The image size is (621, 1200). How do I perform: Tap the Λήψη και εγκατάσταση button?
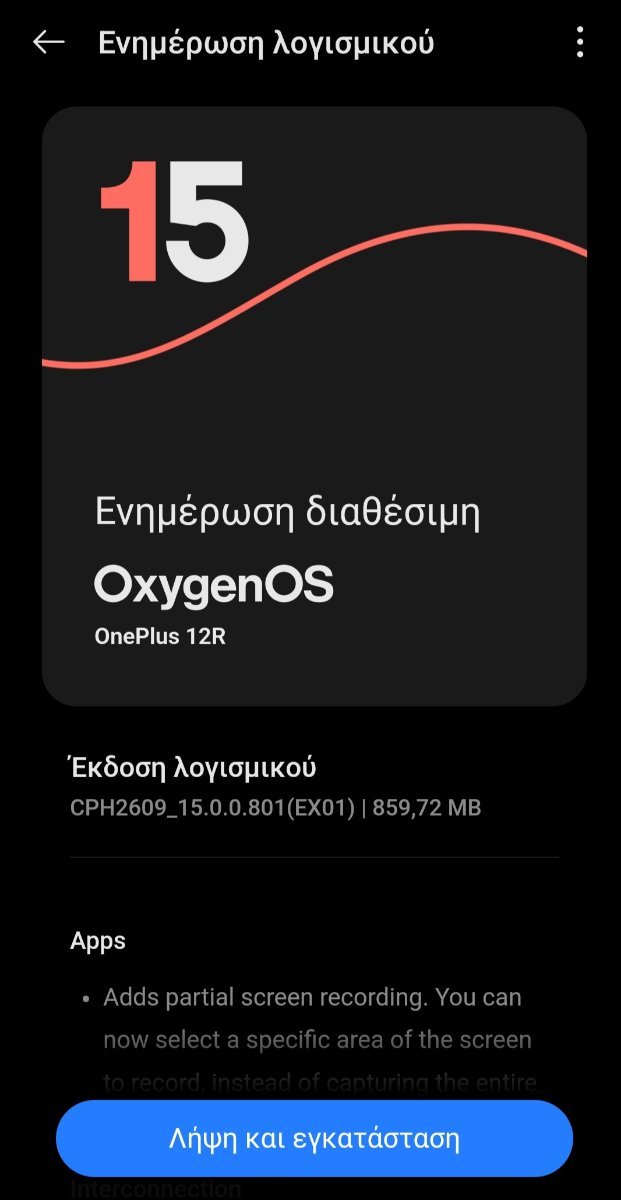pyautogui.click(x=314, y=1138)
